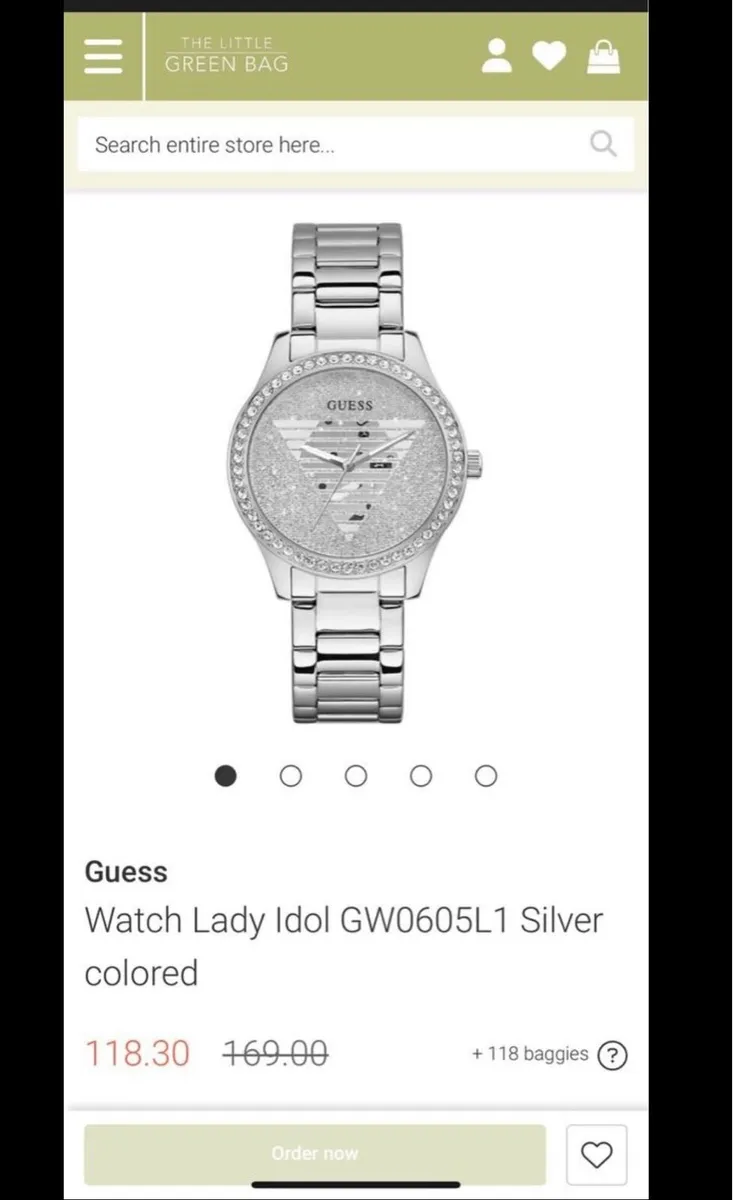Select the first carousel dot
This screenshot has height=1200, width=733.
226,775
